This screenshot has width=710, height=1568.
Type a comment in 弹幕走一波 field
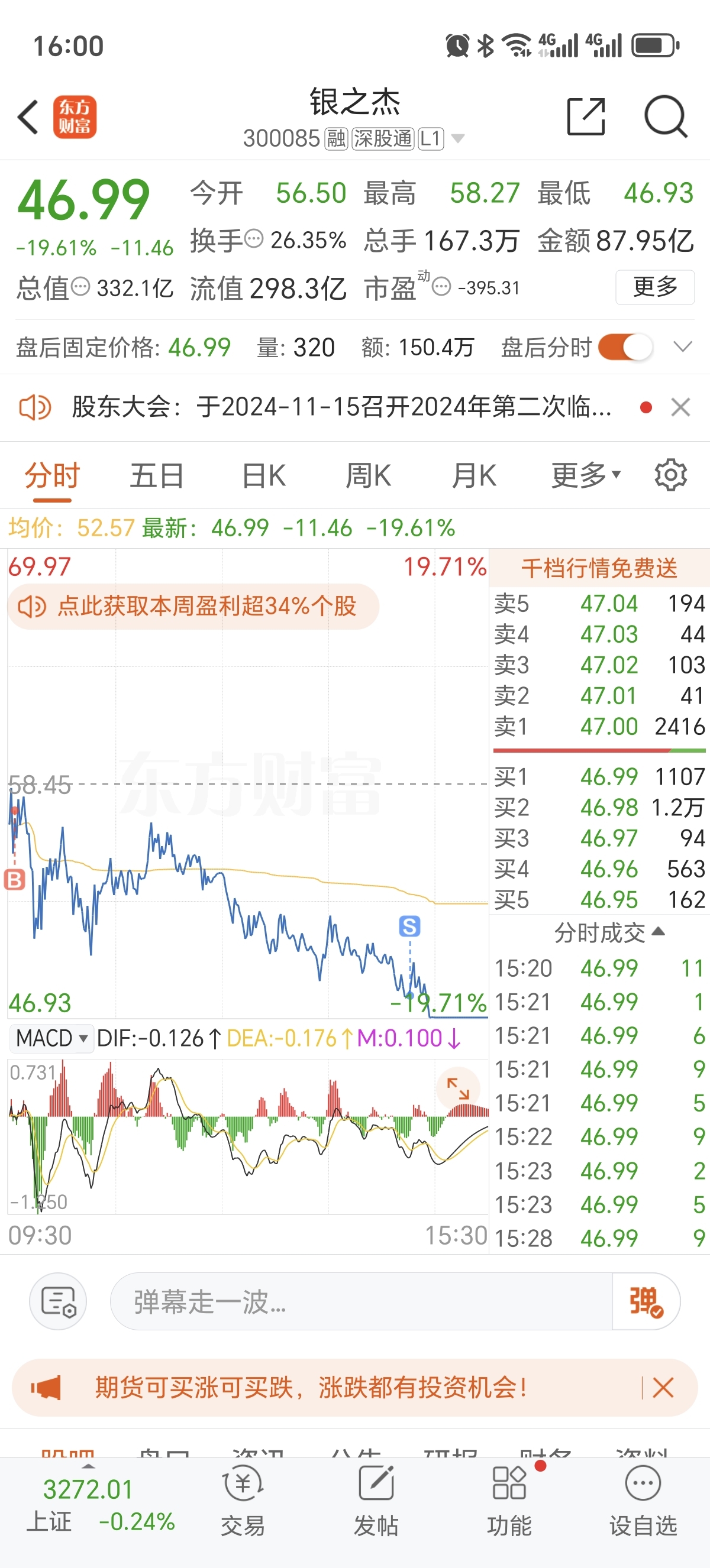pyautogui.click(x=360, y=1302)
